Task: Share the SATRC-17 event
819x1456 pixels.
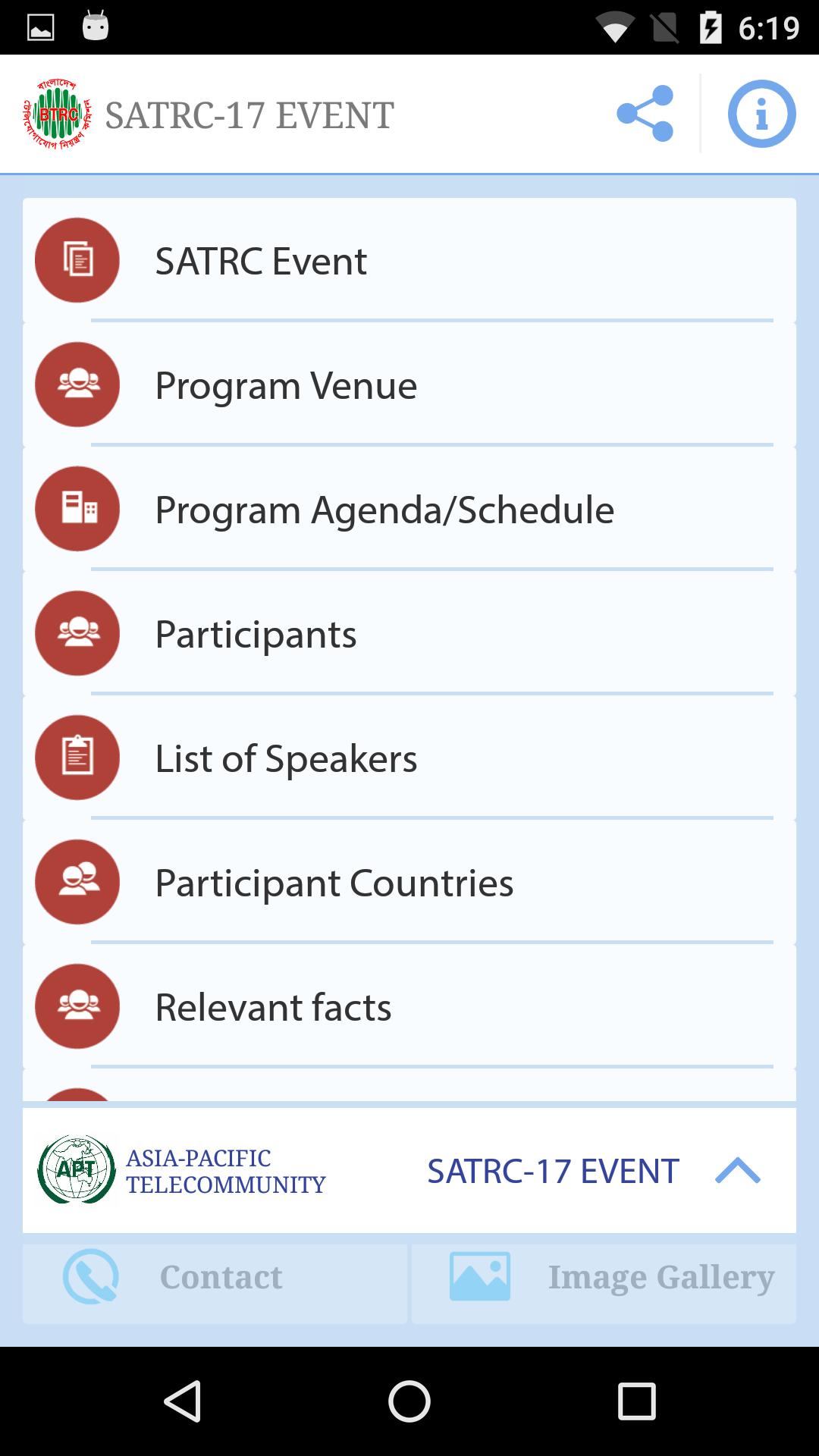Action: pos(645,114)
